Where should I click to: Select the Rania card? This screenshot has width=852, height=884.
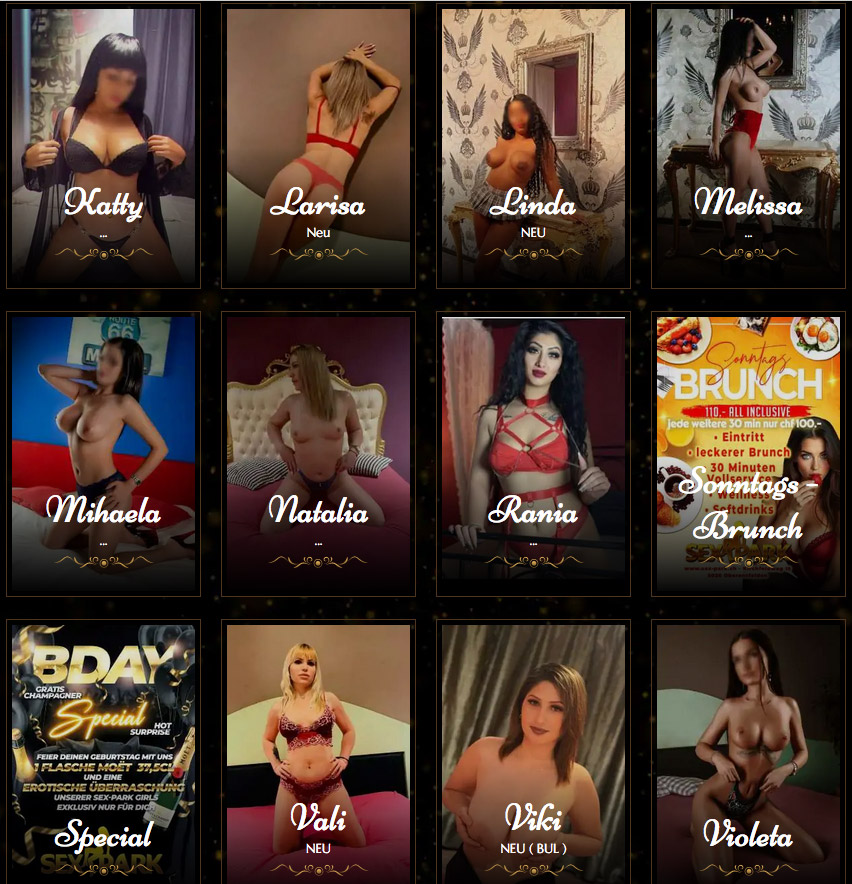point(533,453)
